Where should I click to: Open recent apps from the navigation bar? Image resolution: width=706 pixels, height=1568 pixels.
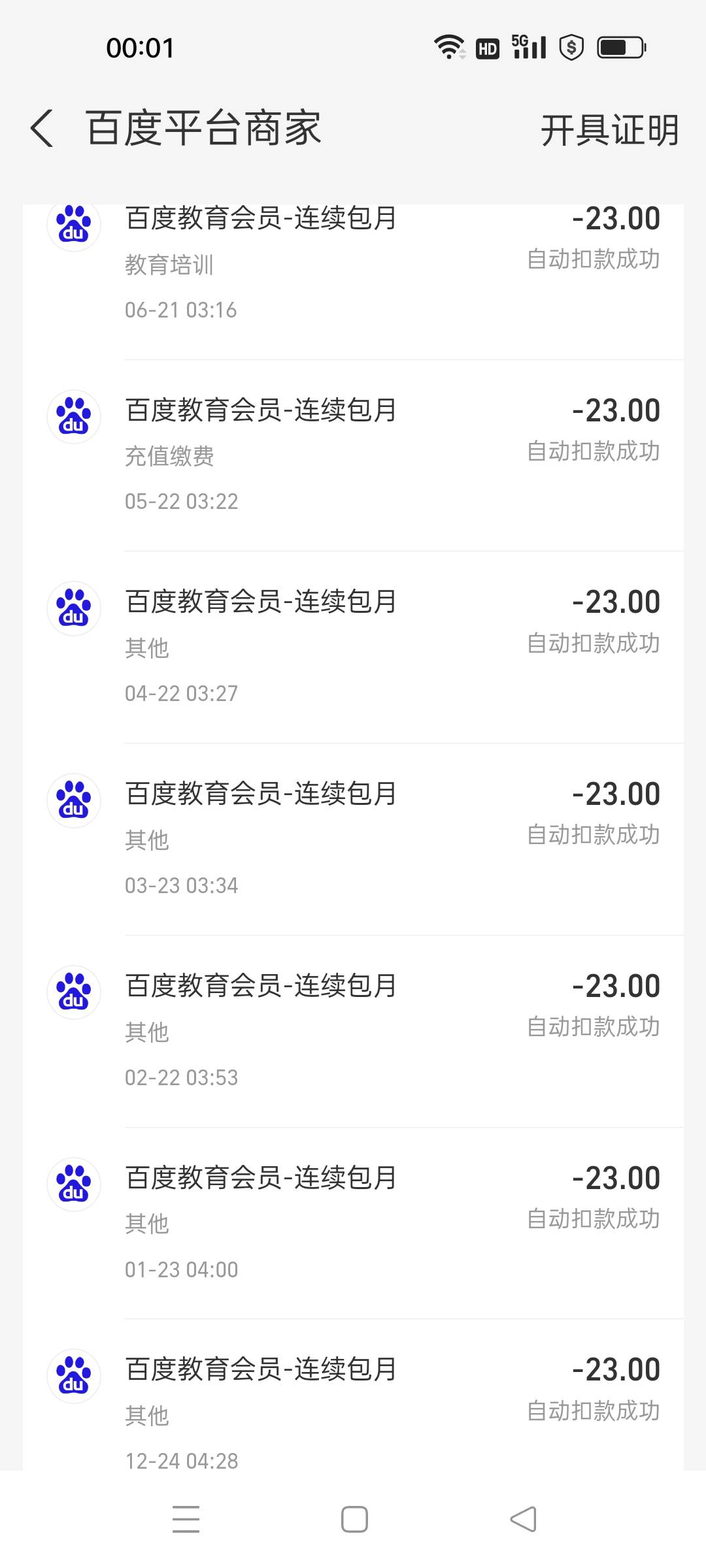coord(186,1519)
